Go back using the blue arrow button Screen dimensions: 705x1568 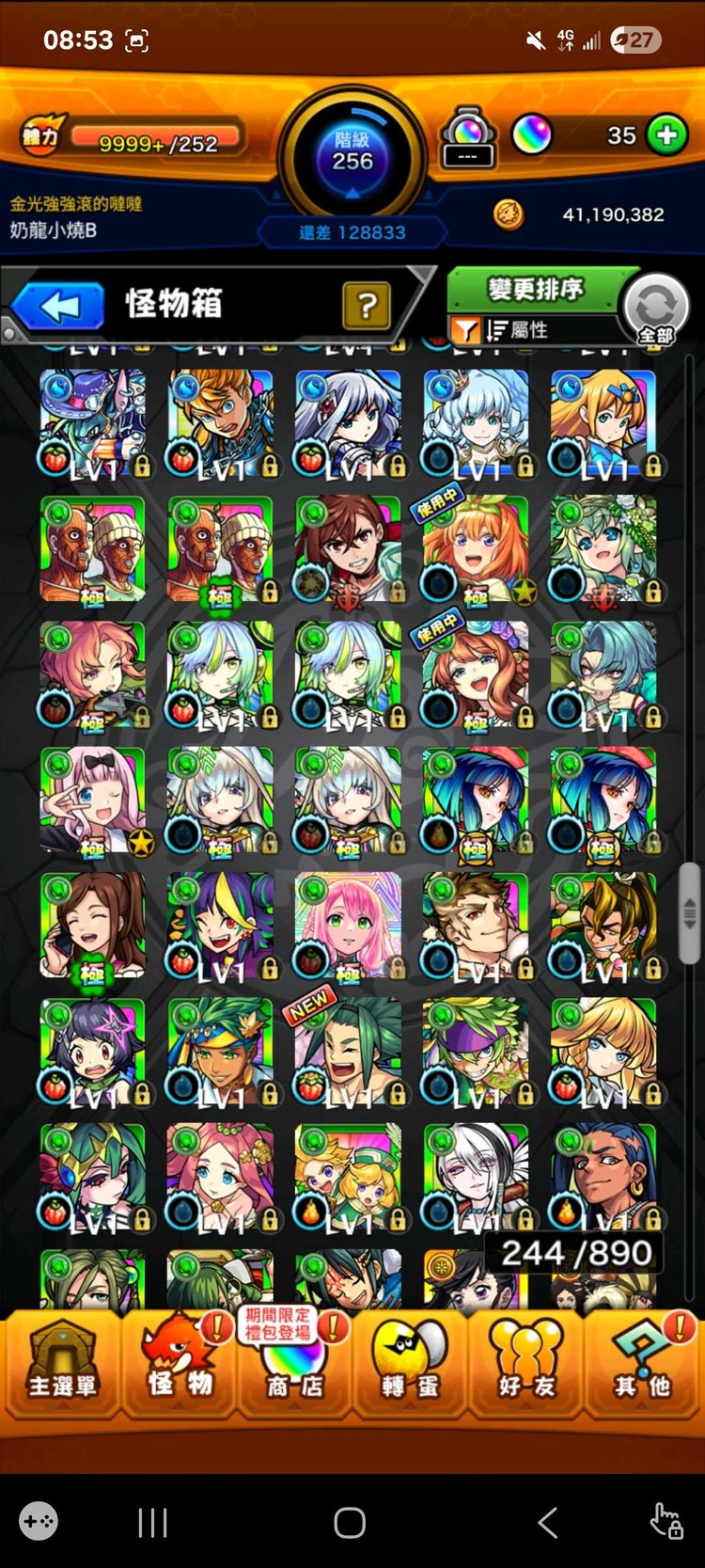(x=59, y=307)
